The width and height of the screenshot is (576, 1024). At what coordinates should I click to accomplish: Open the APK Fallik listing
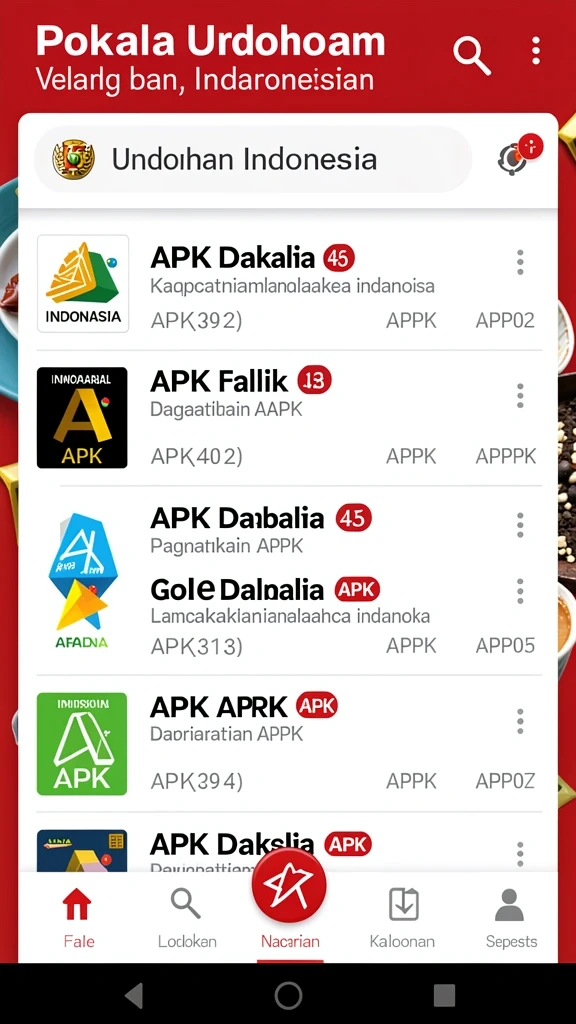[289, 418]
